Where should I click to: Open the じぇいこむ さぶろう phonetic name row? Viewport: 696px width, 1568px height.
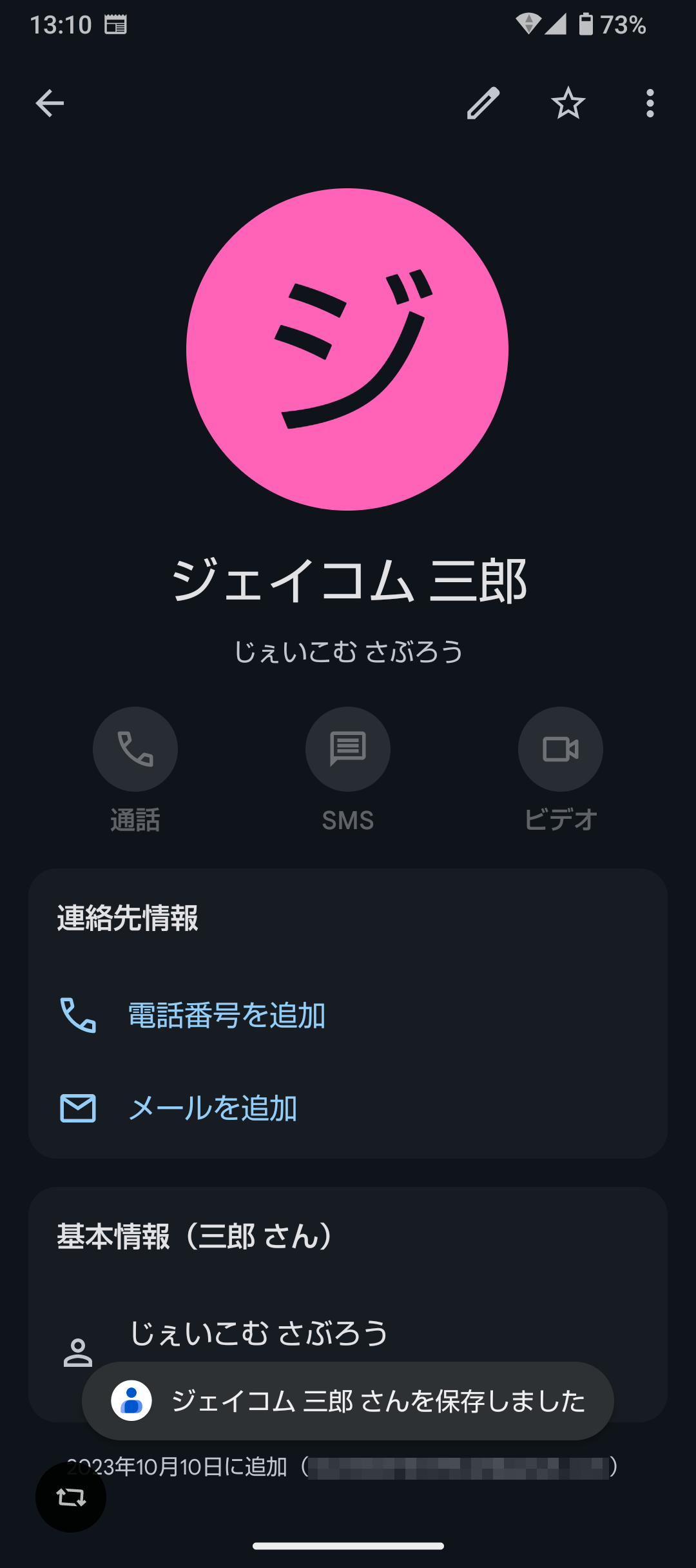coord(348,1342)
